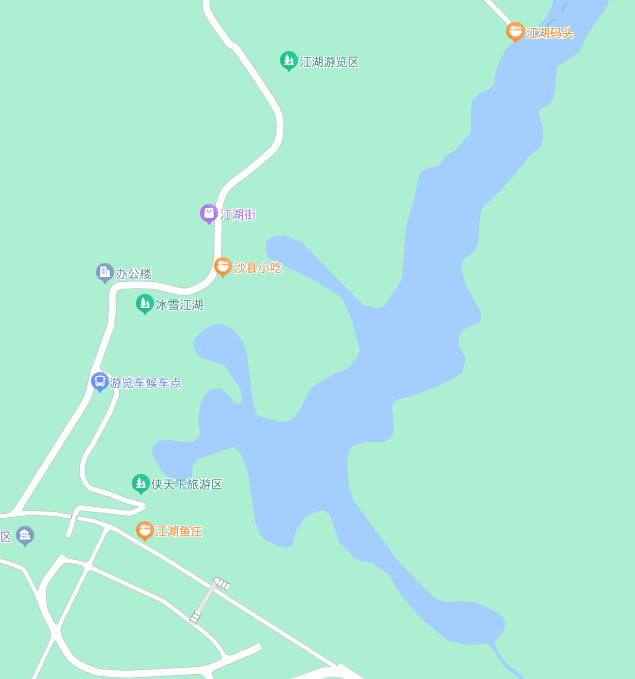Viewport: 635px width, 679px height.
Task: View the 江湖鱼庄 restaurant marker
Action: click(145, 531)
